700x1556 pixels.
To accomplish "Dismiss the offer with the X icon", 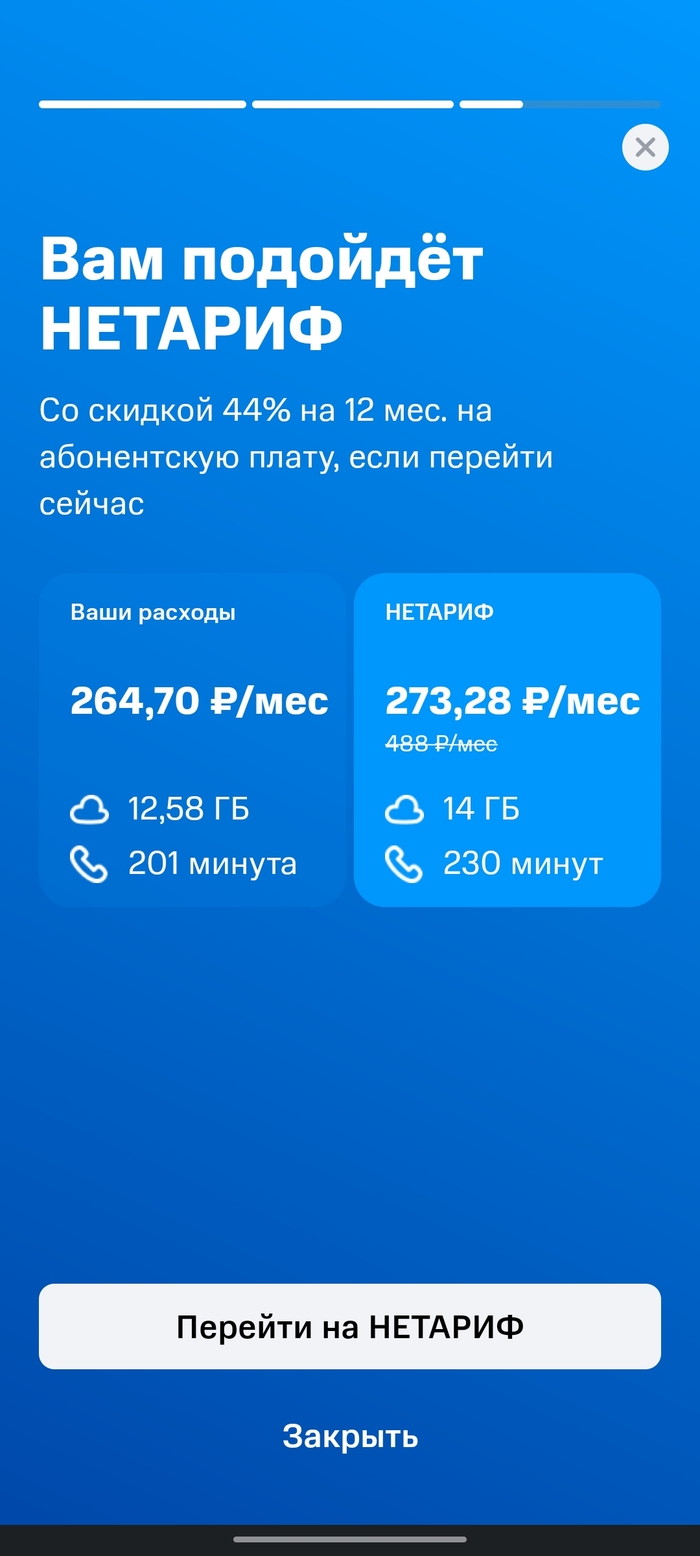I will (x=645, y=148).
